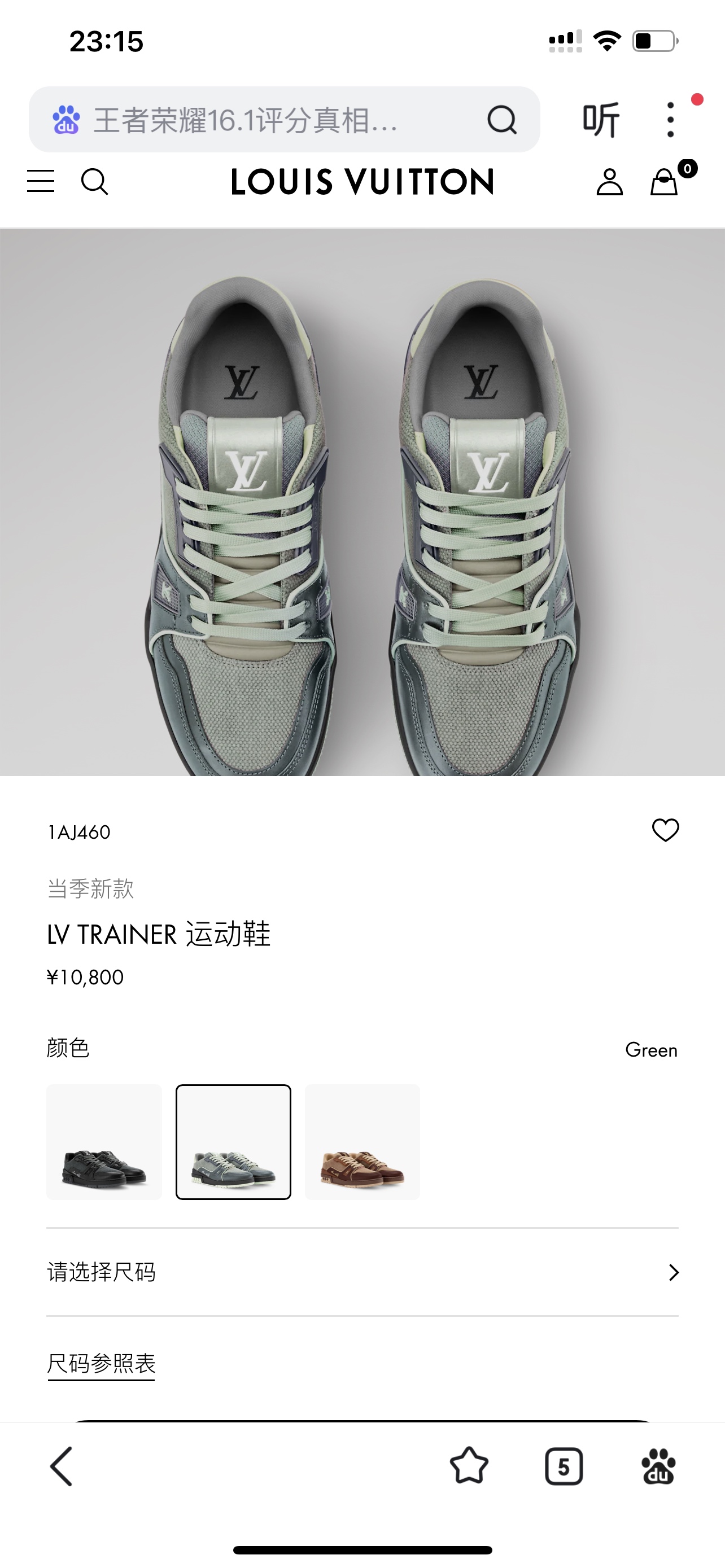Open the account profile icon
725x1568 pixels.
[609, 181]
